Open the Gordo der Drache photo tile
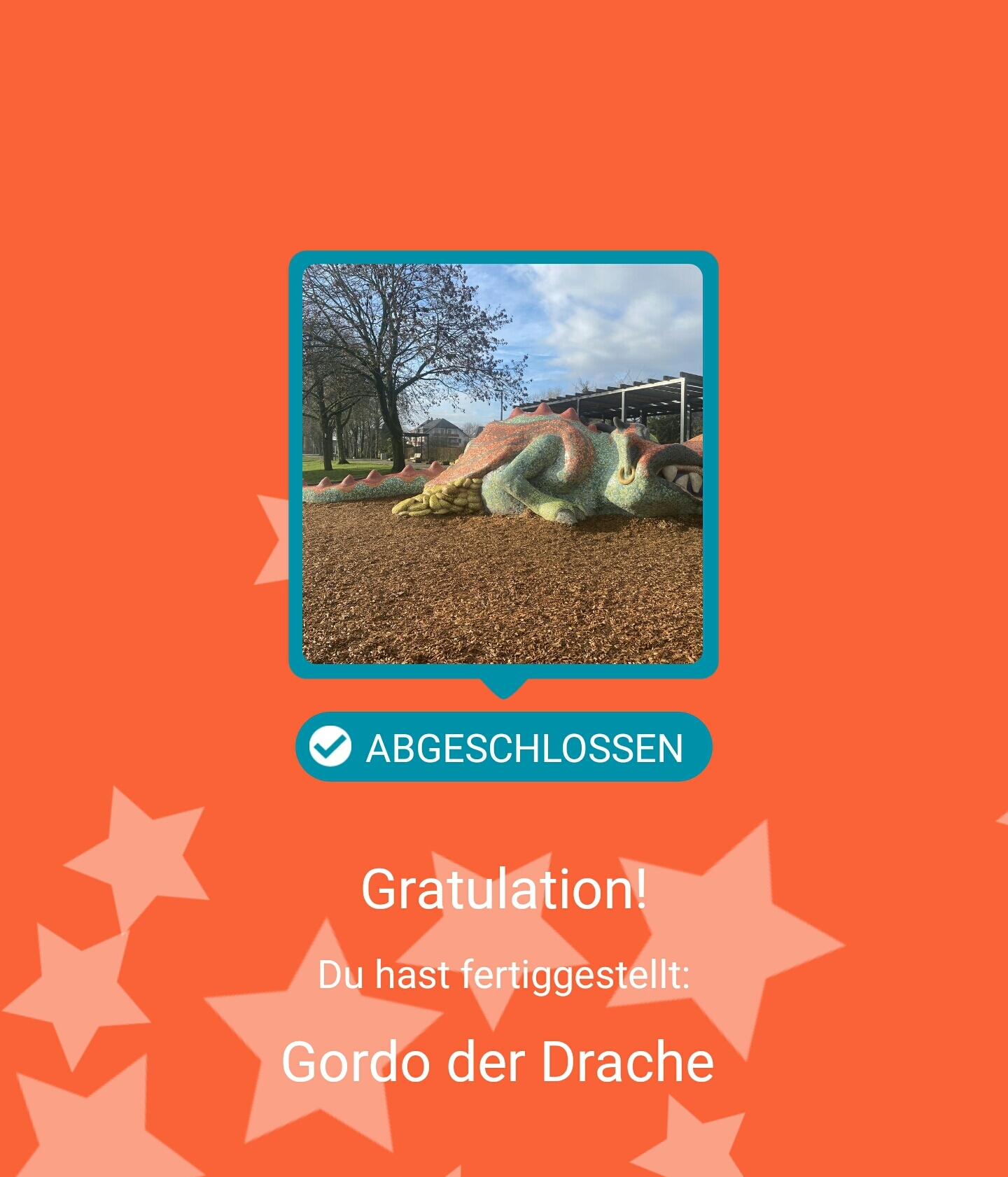 click(x=503, y=463)
